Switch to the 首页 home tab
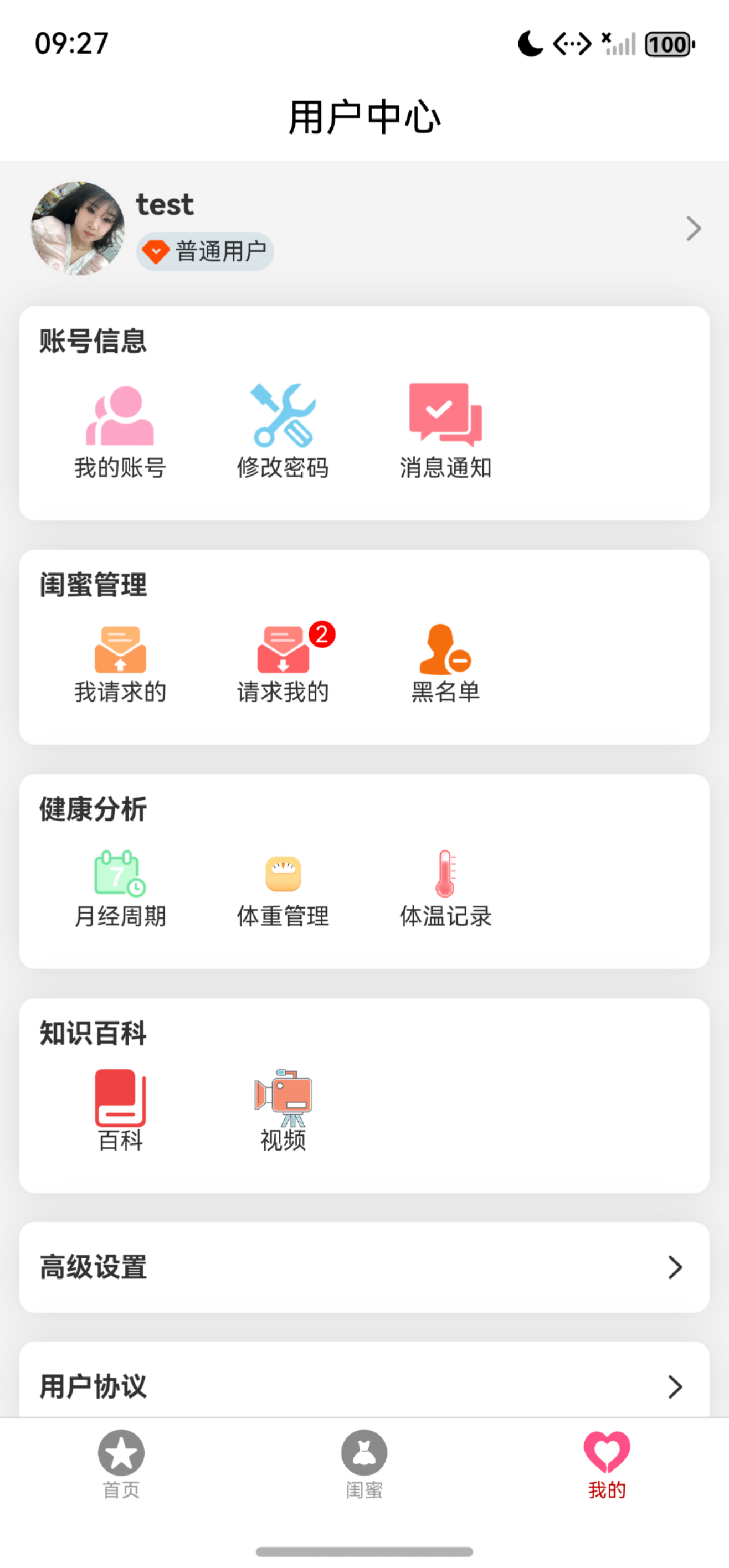This screenshot has width=729, height=1568. 121,1464
